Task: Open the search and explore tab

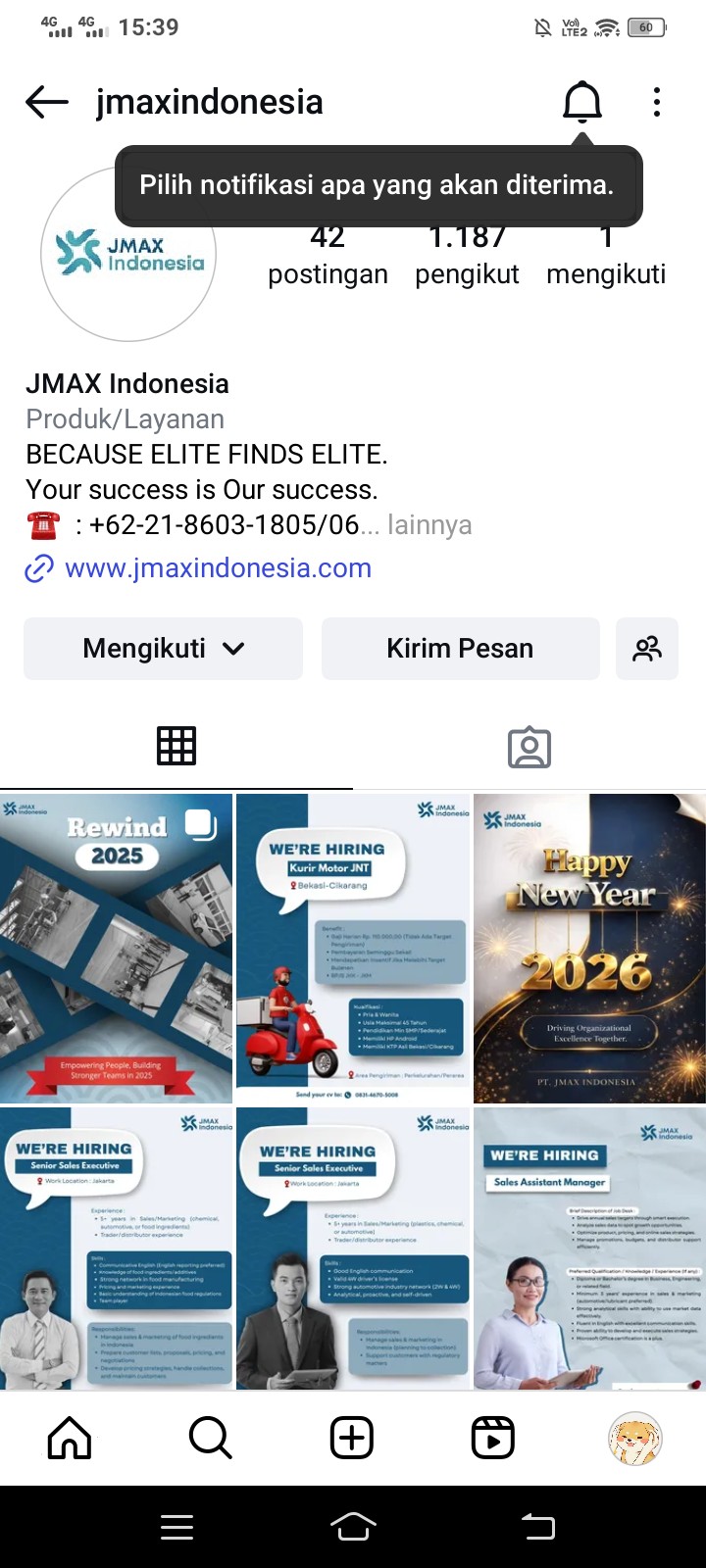Action: click(x=211, y=1438)
